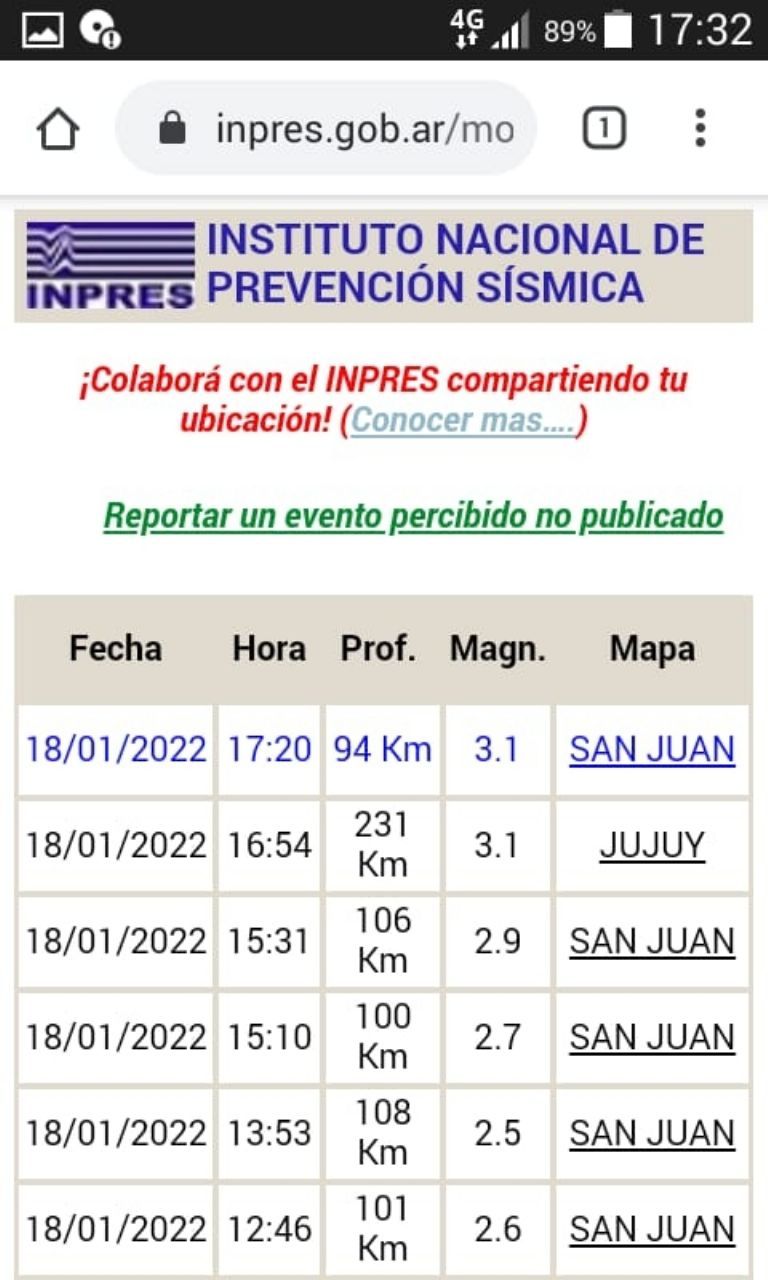Screen dimensions: 768x1280
Task: Show the SAN JUAN map for the 13:53 event
Action: click(652, 1133)
